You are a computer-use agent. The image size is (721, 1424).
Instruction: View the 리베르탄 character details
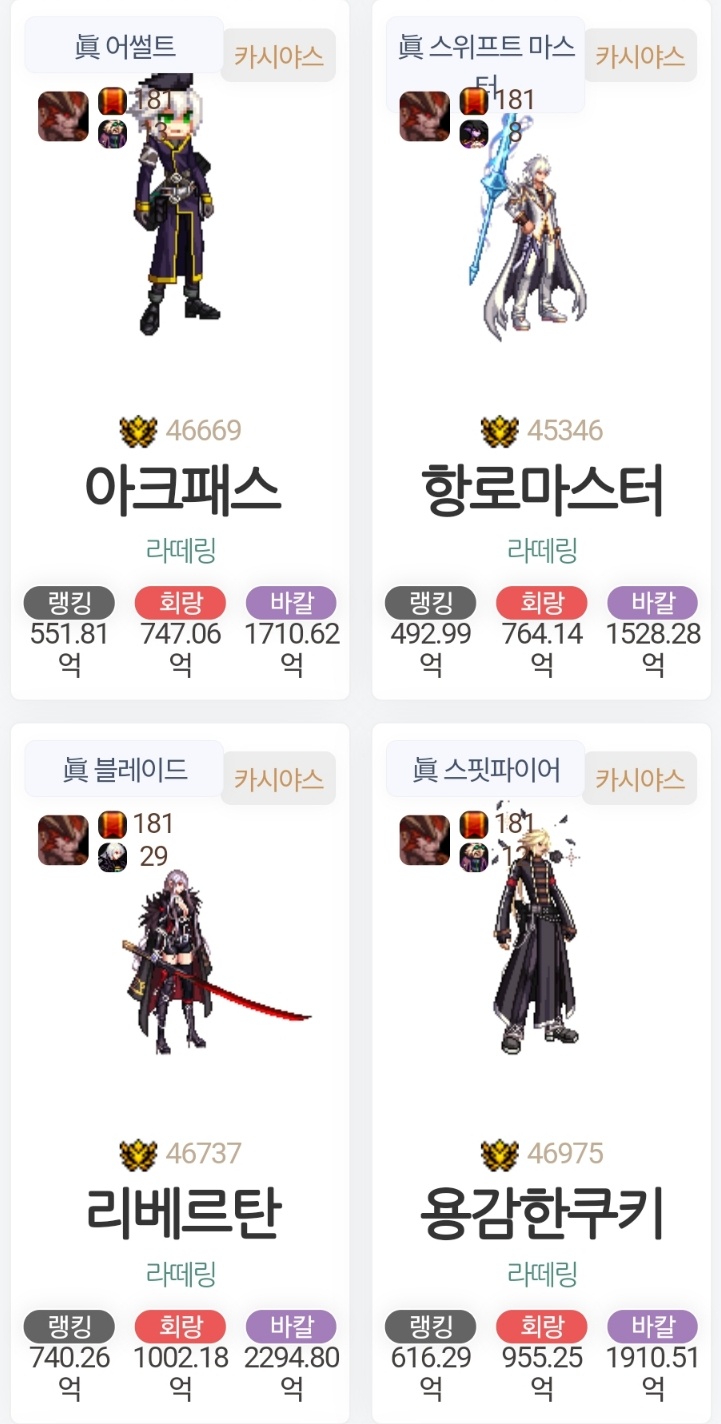(181, 1212)
